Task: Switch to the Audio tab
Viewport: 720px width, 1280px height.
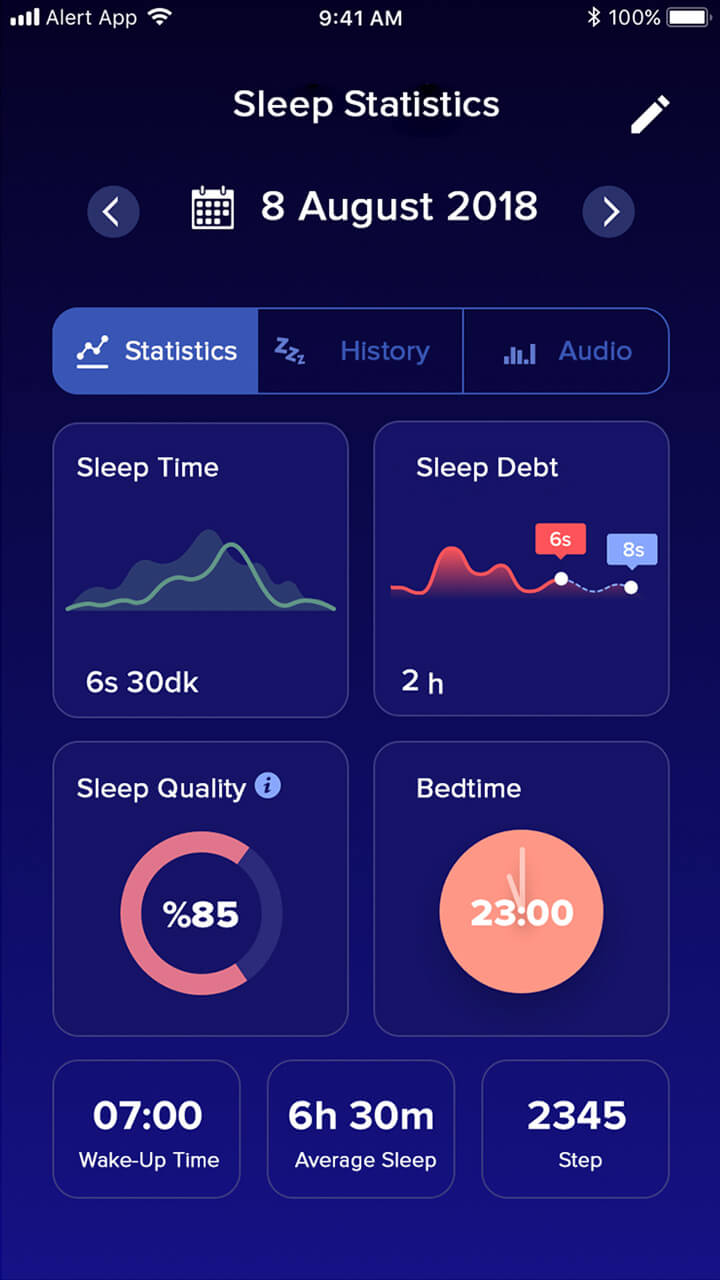Action: (566, 351)
